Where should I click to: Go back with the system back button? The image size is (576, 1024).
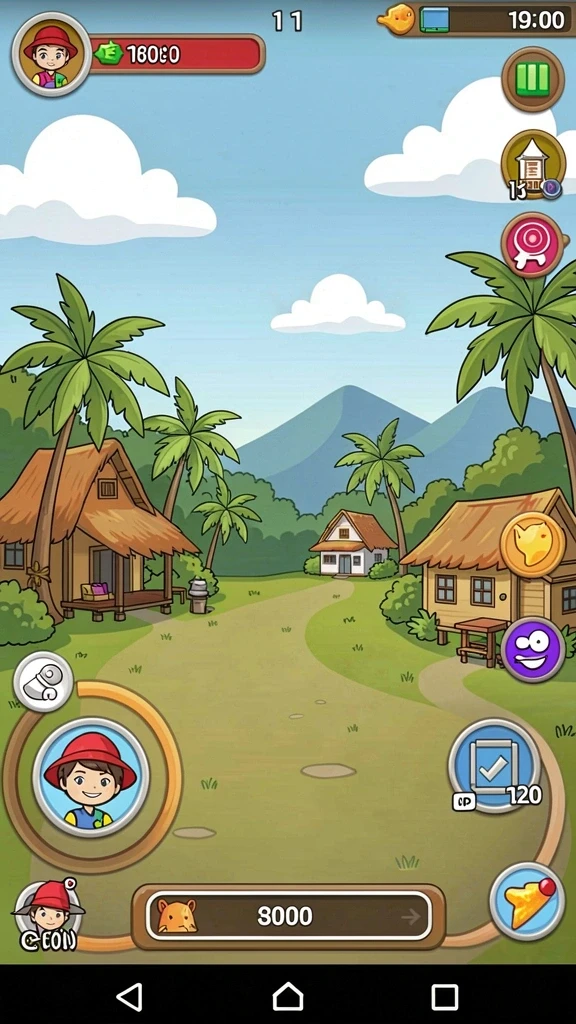(130, 997)
